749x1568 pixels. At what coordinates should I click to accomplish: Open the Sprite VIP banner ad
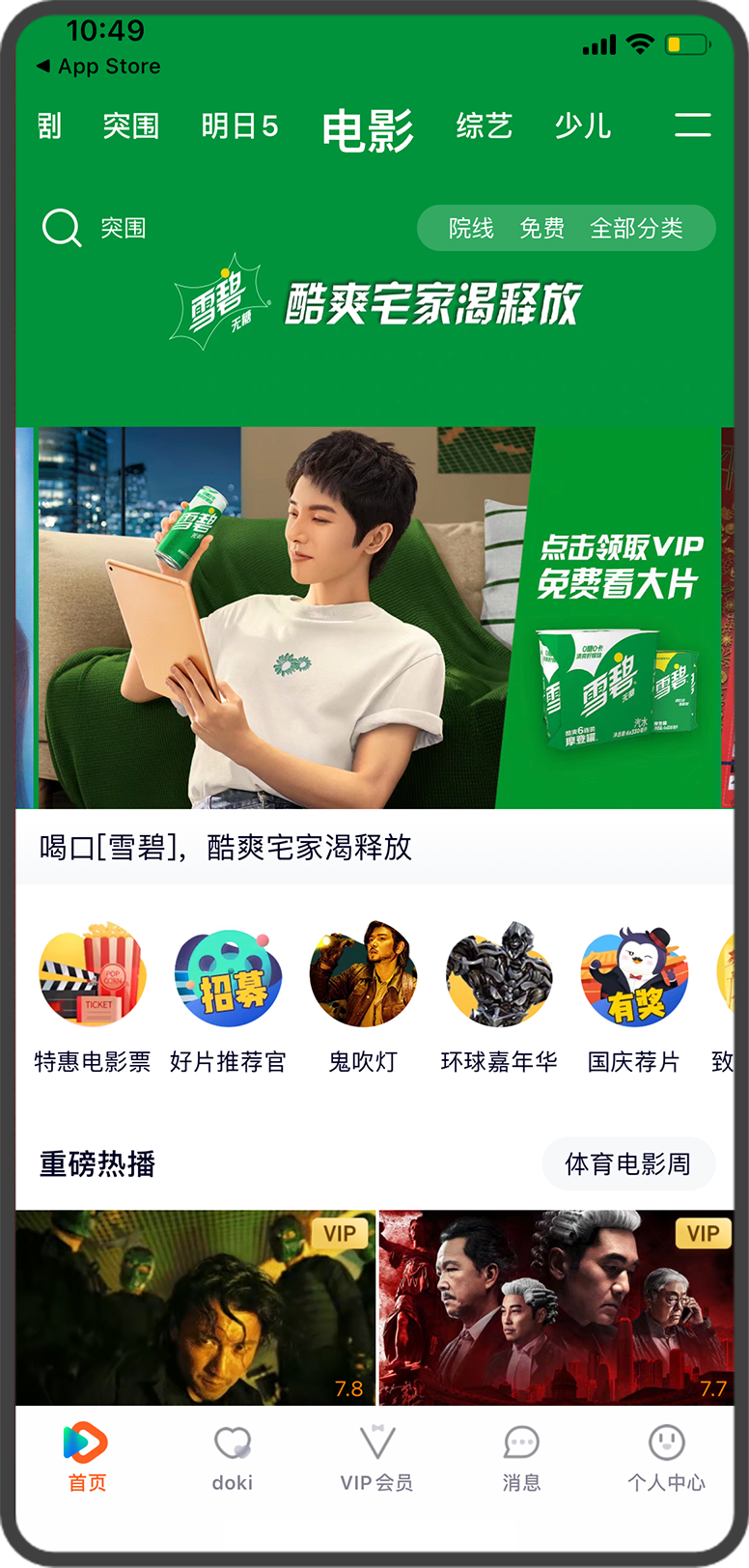376,618
